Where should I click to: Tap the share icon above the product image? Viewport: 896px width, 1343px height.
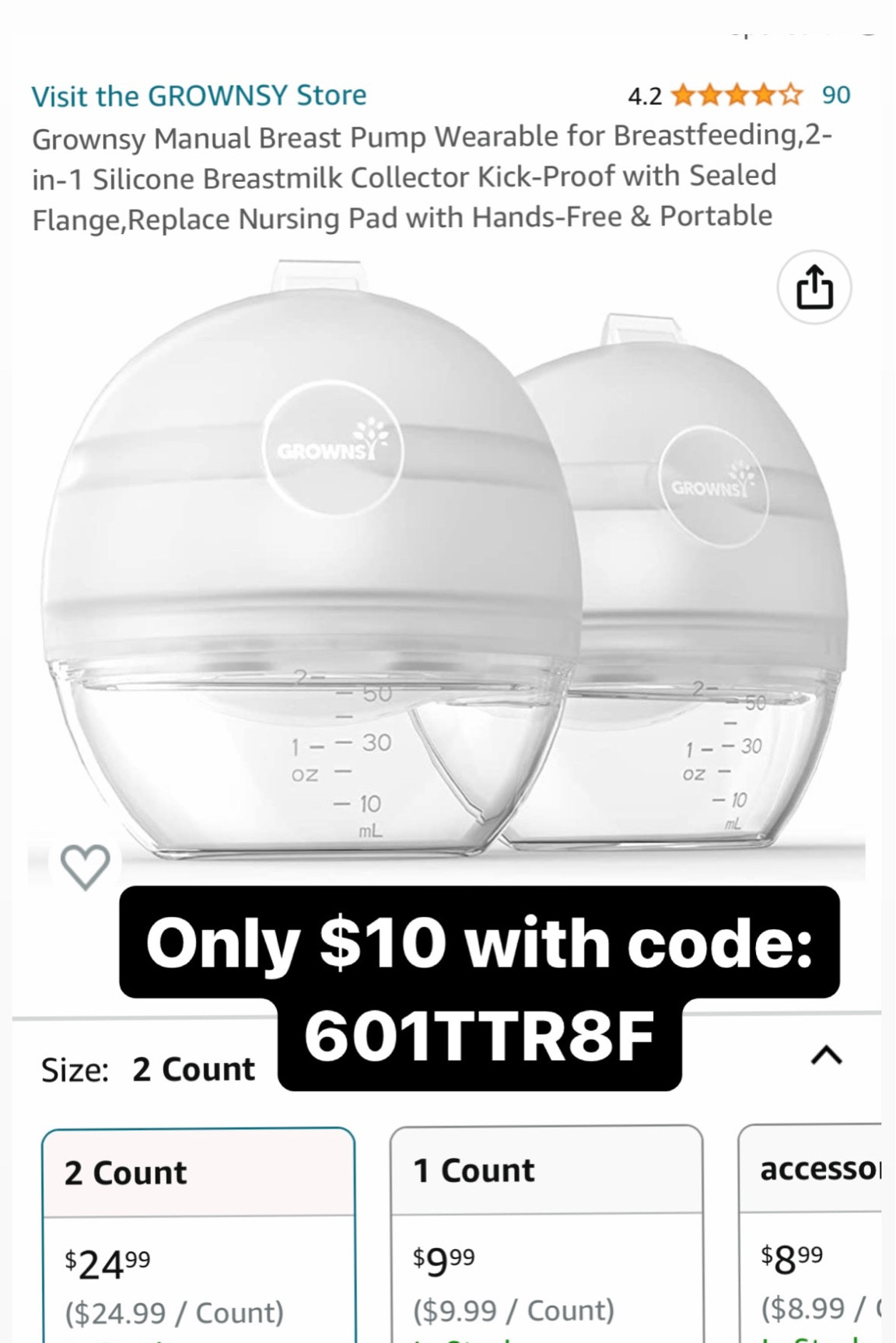pyautogui.click(x=814, y=286)
